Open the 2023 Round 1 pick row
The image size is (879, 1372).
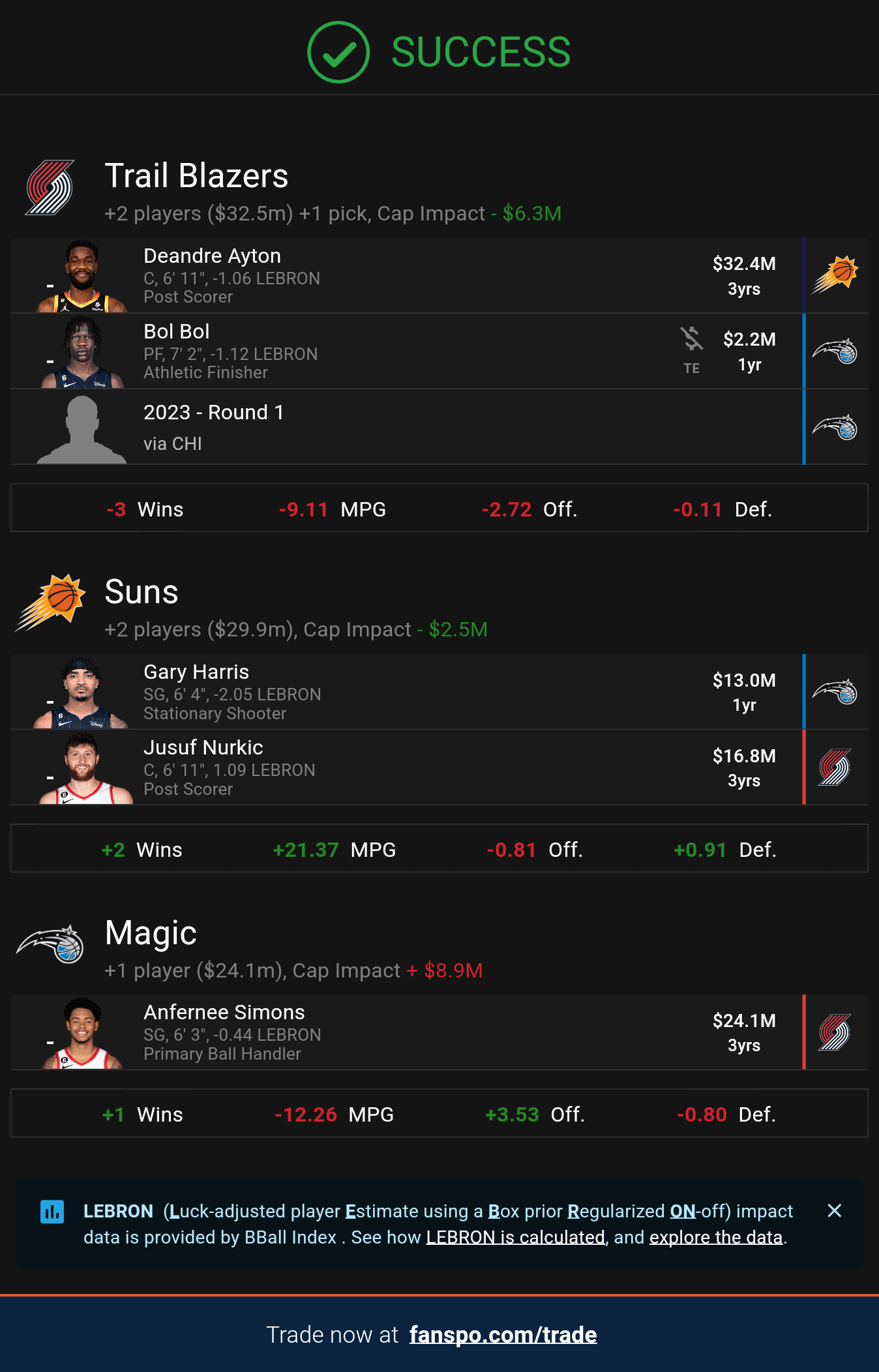click(x=404, y=427)
